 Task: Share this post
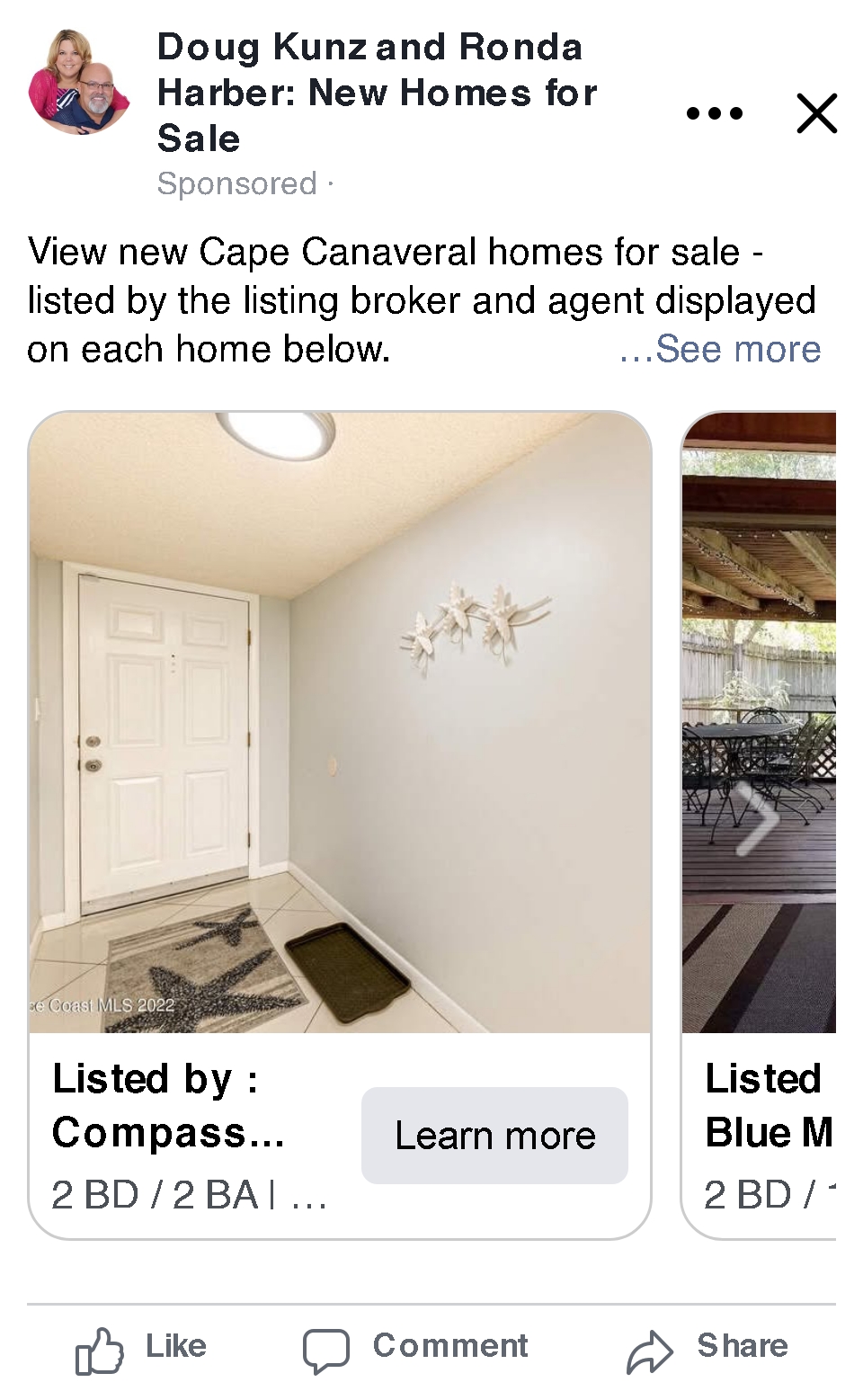click(707, 1348)
